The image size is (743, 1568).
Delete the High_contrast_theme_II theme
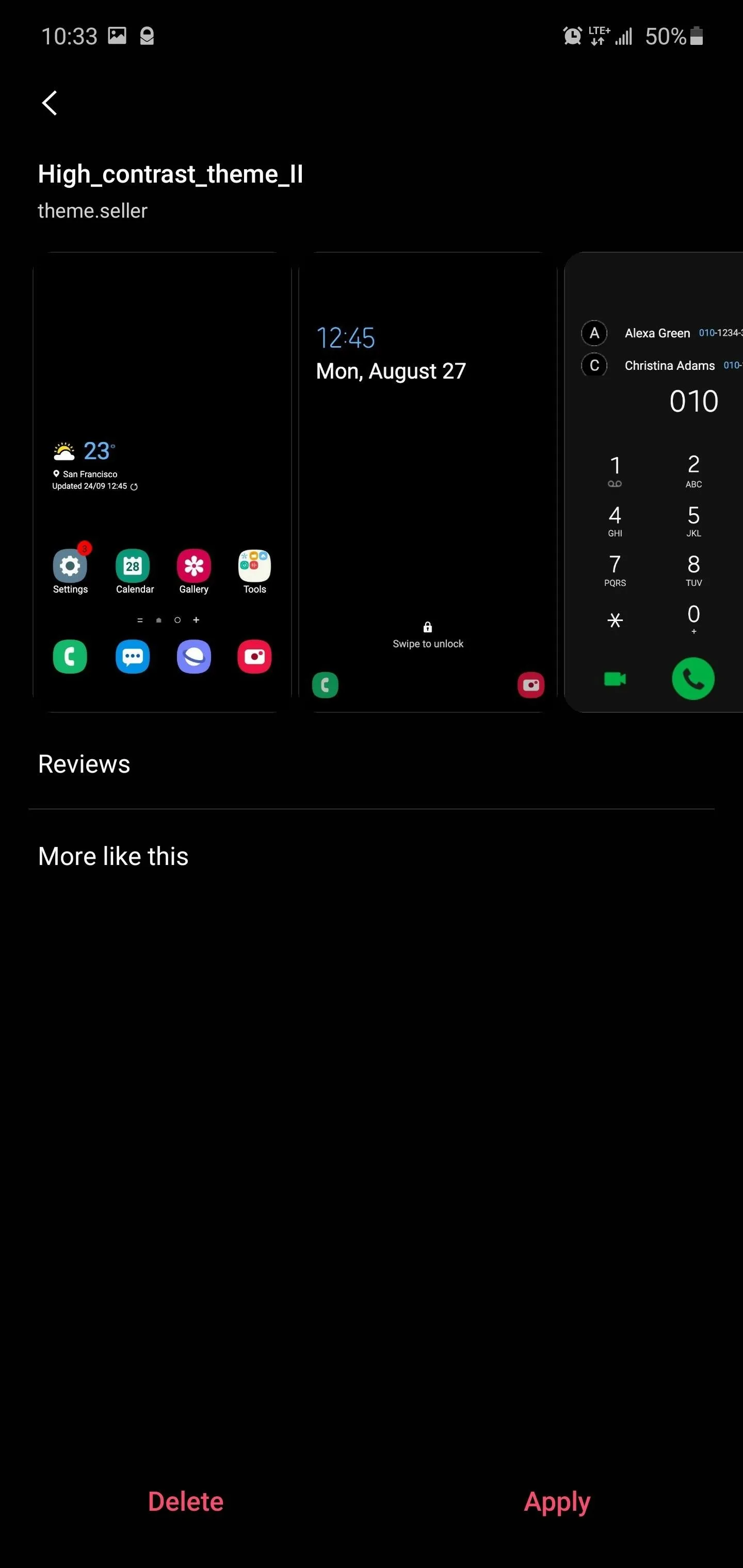click(186, 1501)
